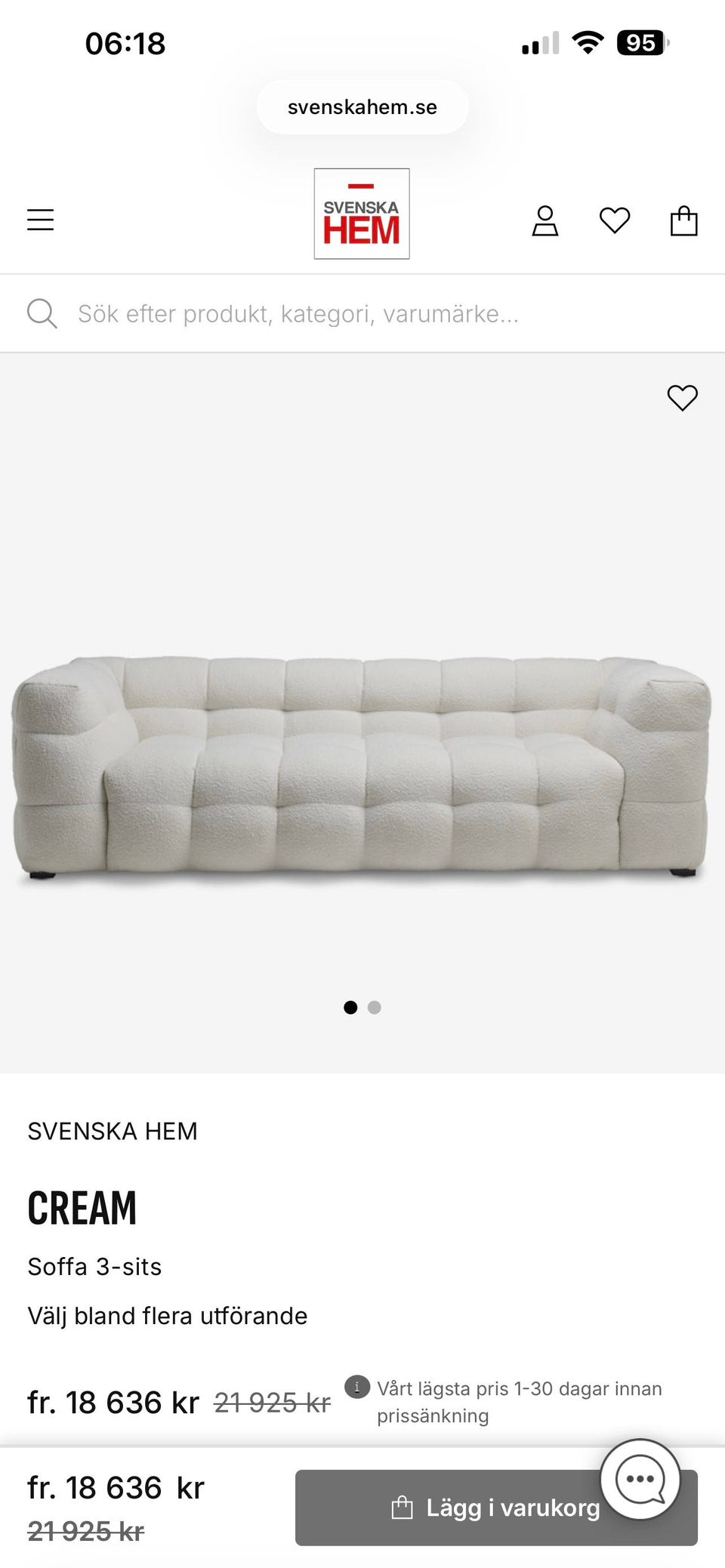725x1568 pixels.
Task: Go to the Svenska Hem homepage logo
Action: pyautogui.click(x=362, y=214)
